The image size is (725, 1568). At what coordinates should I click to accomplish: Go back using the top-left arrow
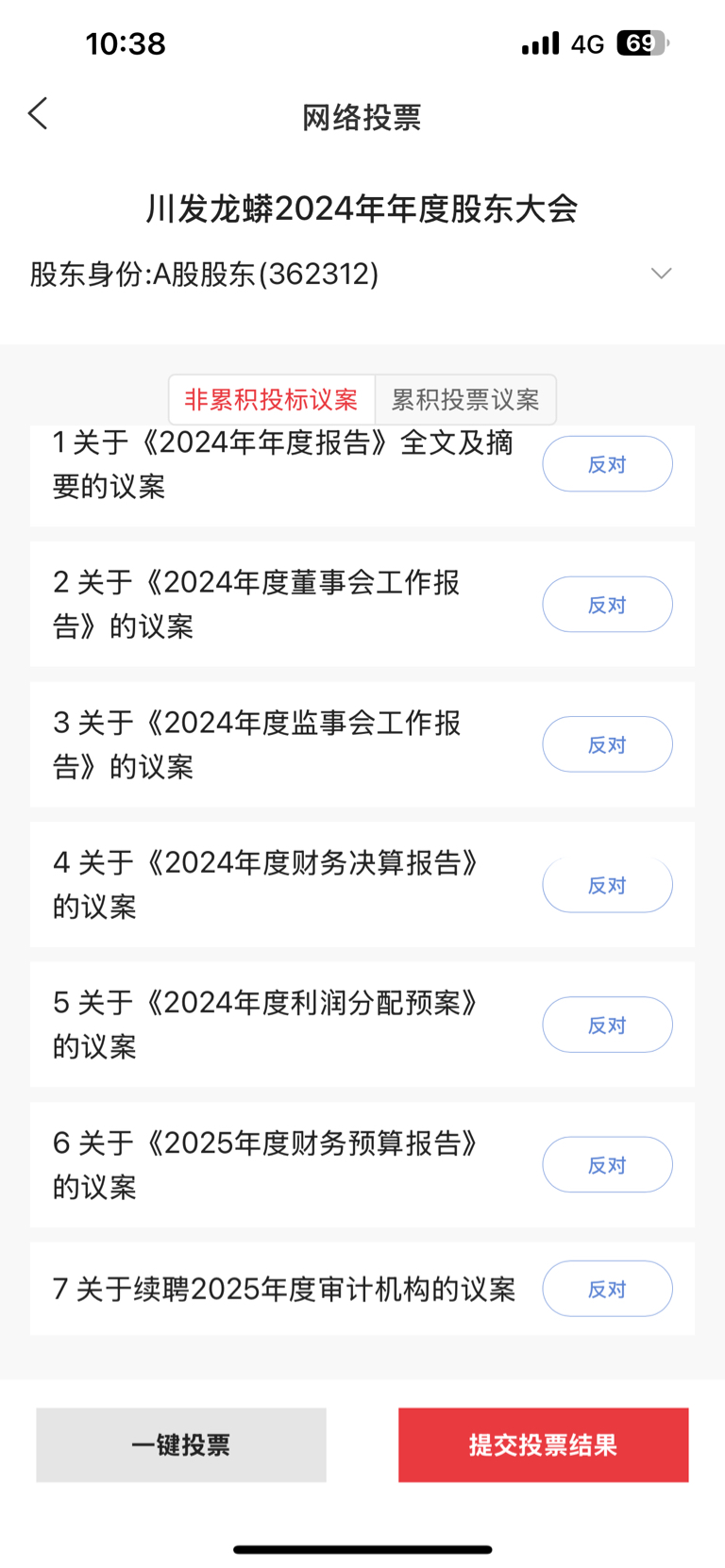38,114
